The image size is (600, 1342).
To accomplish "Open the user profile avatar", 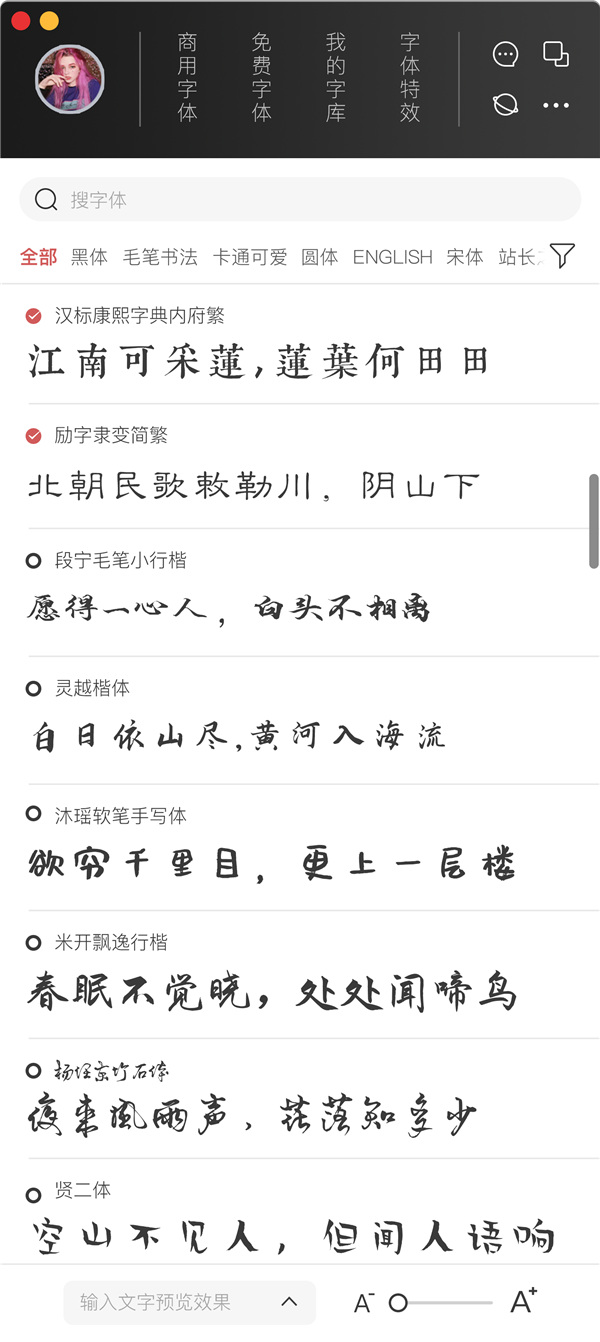I will coord(70,78).
